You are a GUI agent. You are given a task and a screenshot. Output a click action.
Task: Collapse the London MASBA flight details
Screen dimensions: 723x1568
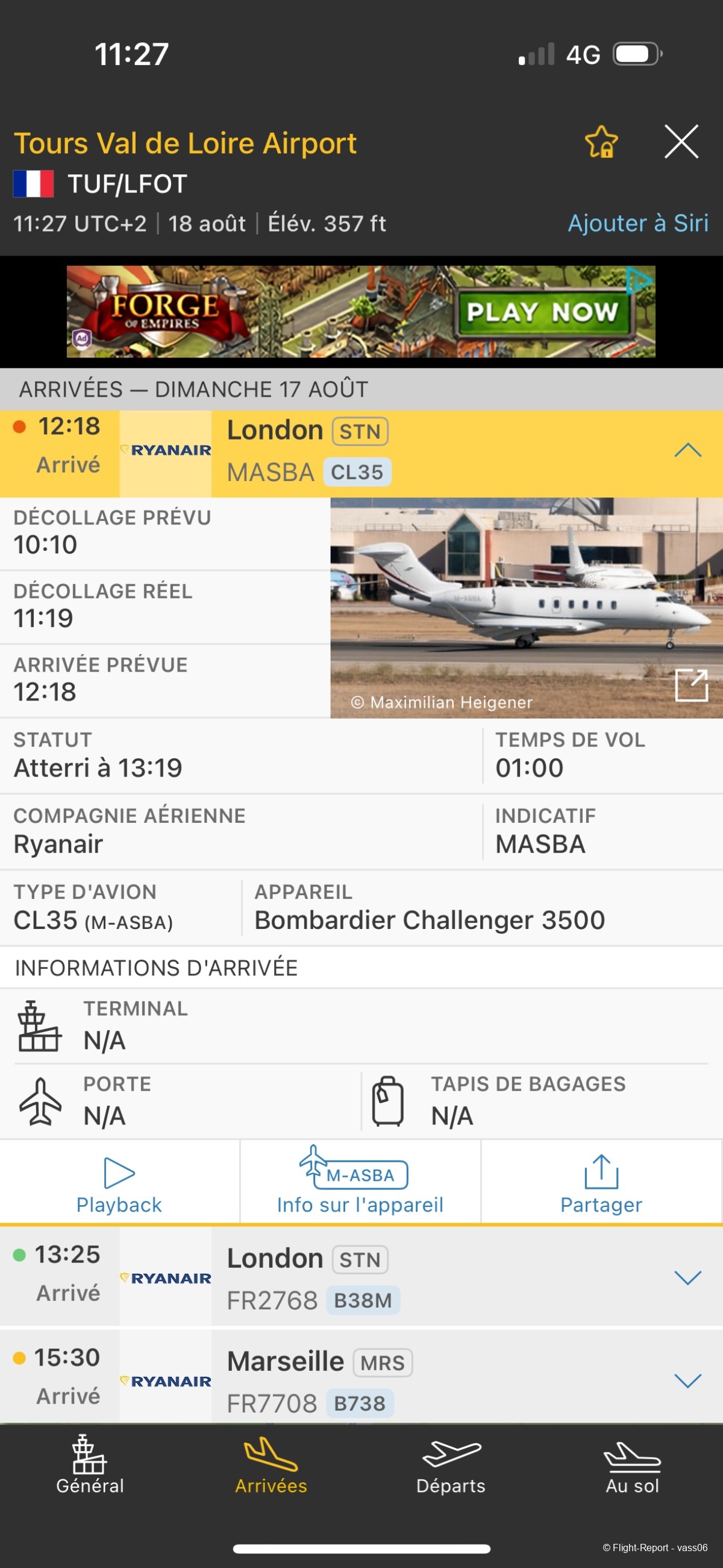point(687,450)
